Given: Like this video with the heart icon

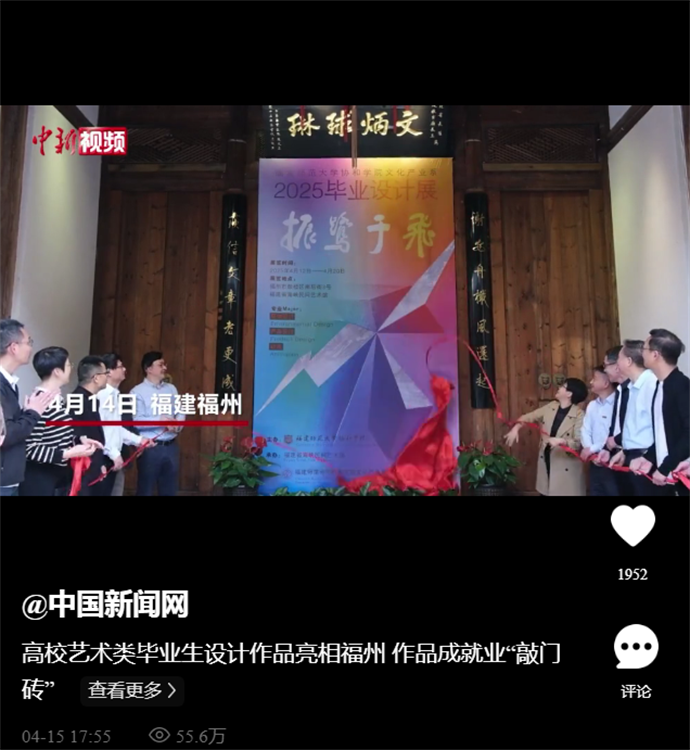Looking at the screenshot, I should (x=633, y=526).
